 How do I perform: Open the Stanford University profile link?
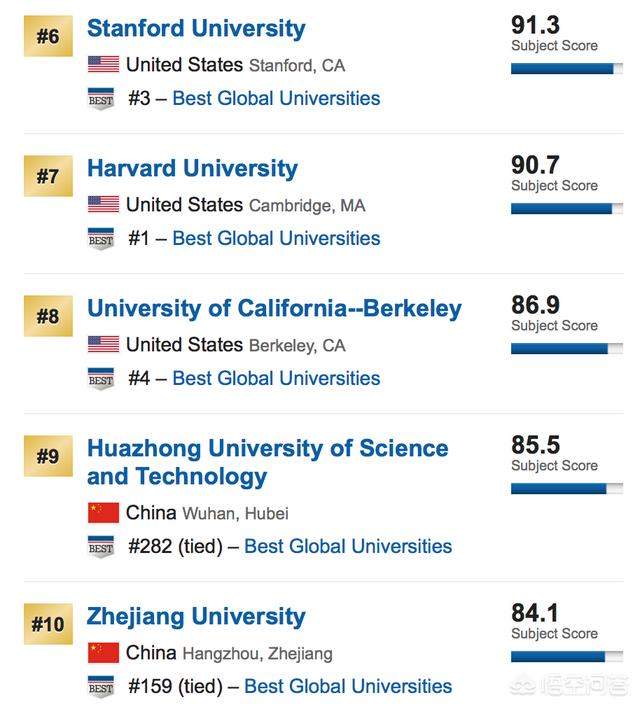coord(196,28)
